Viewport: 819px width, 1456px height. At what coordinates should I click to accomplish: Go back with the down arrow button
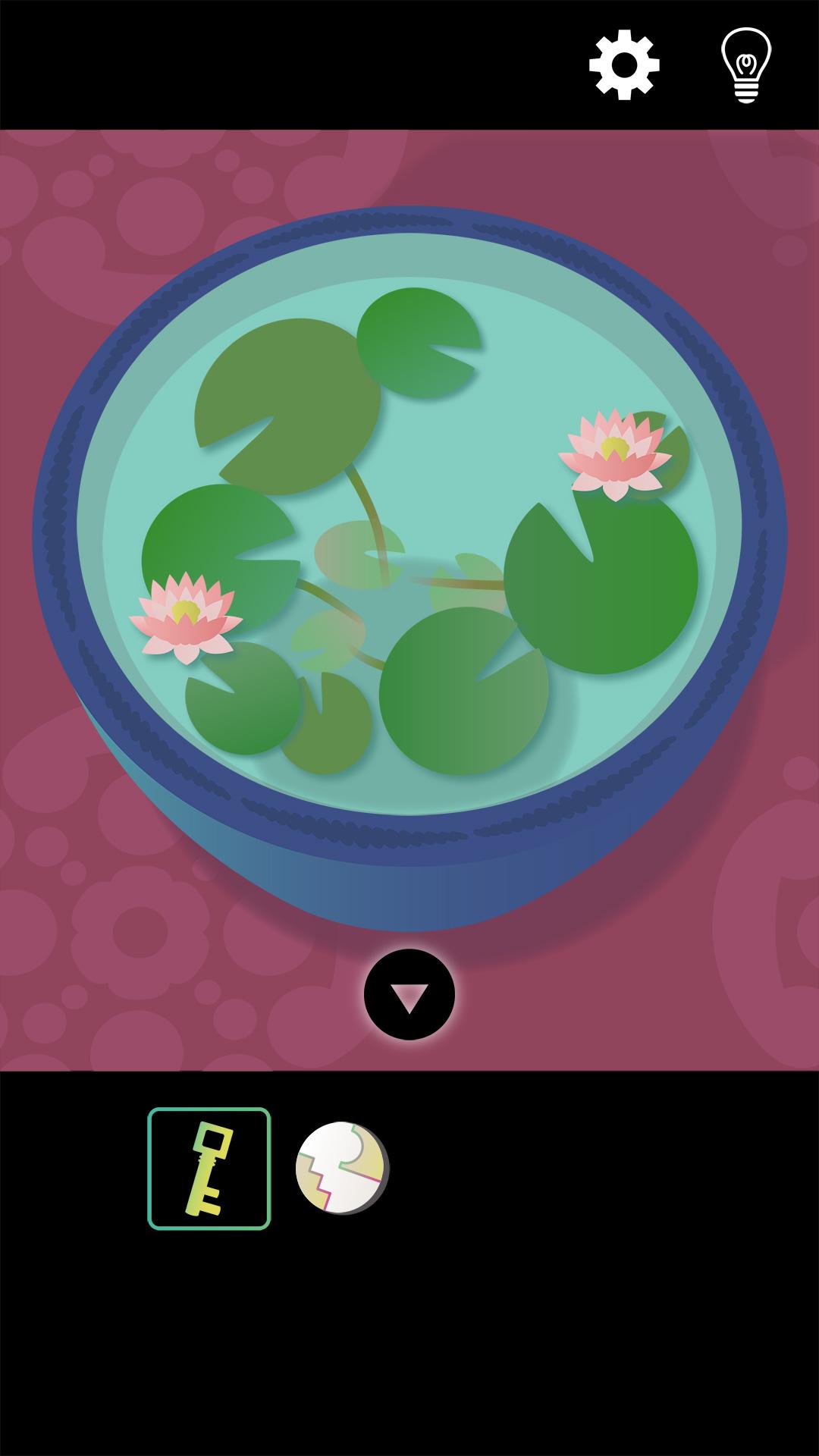tap(409, 994)
